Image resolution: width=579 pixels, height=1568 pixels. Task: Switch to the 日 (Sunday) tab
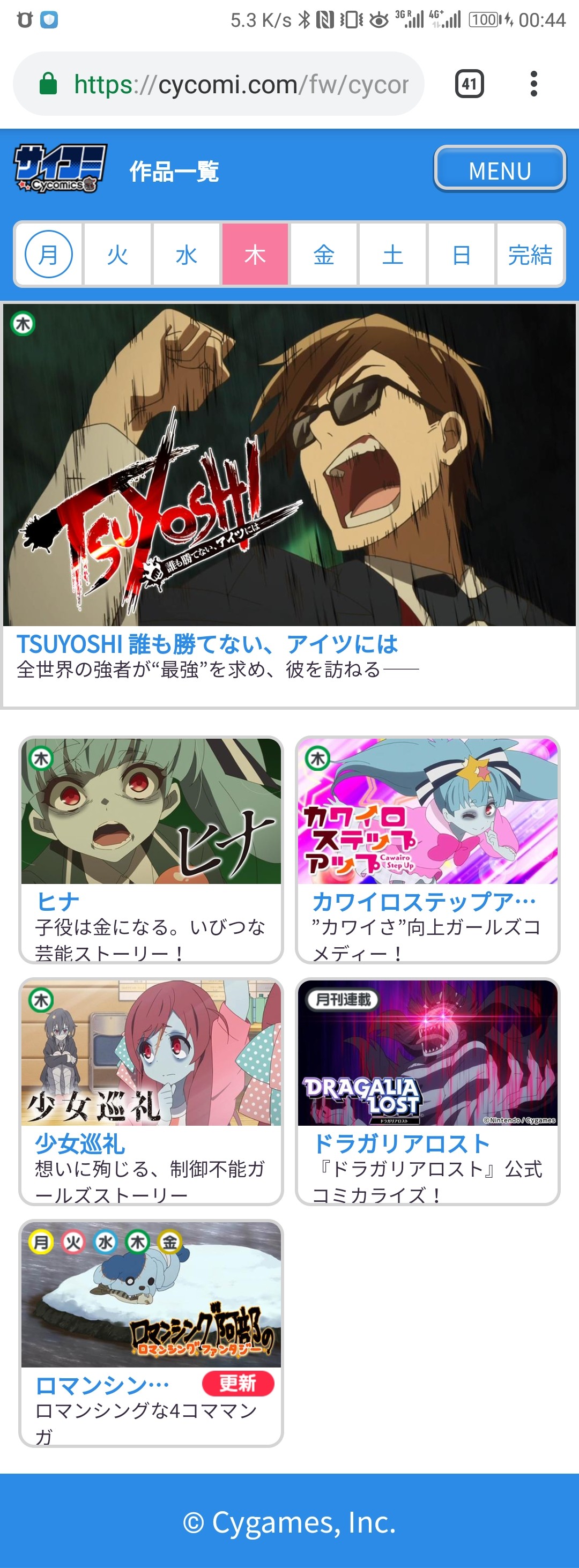(x=462, y=255)
